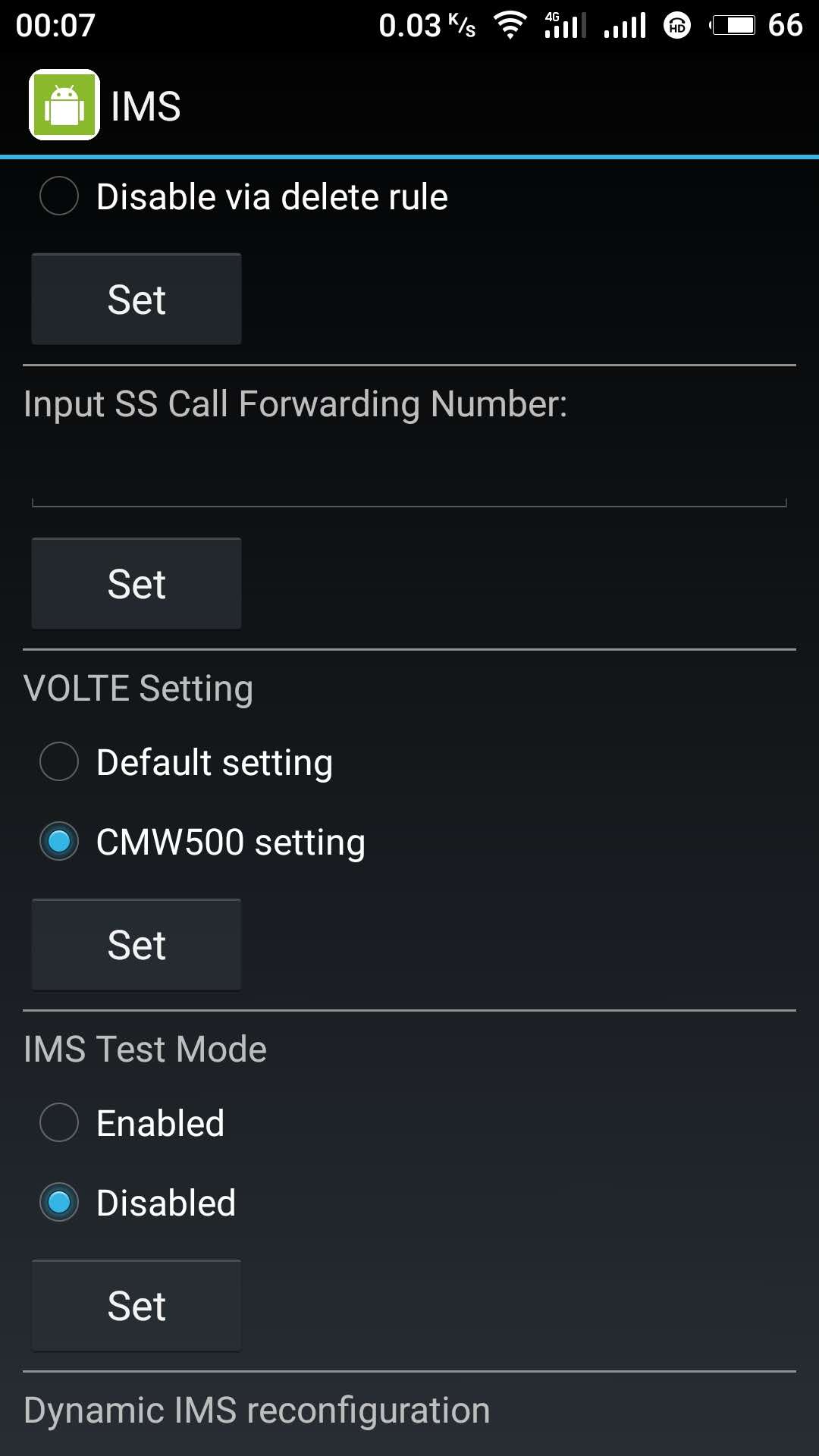Tap Set below Disable via delete rule

tap(136, 299)
